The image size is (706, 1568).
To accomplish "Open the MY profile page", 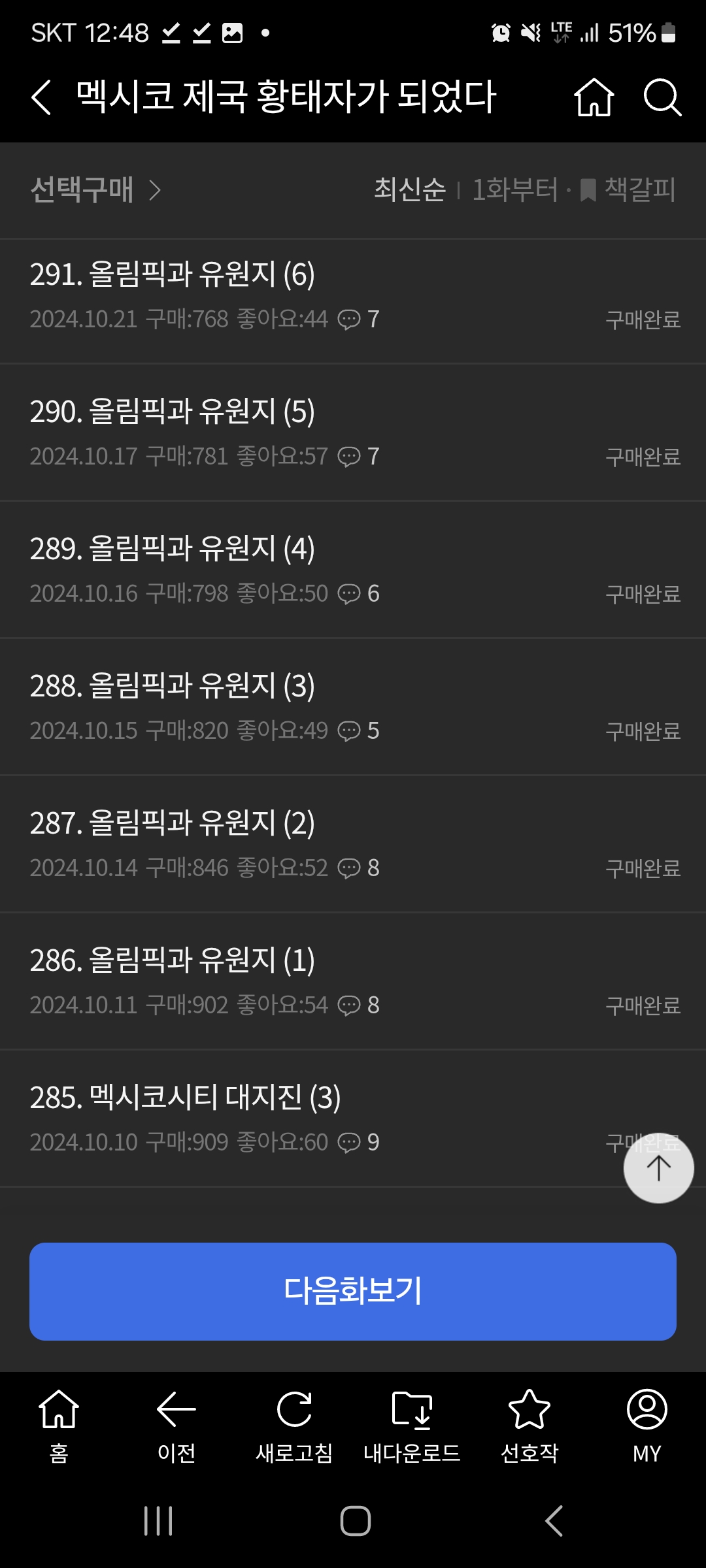I will (647, 1426).
